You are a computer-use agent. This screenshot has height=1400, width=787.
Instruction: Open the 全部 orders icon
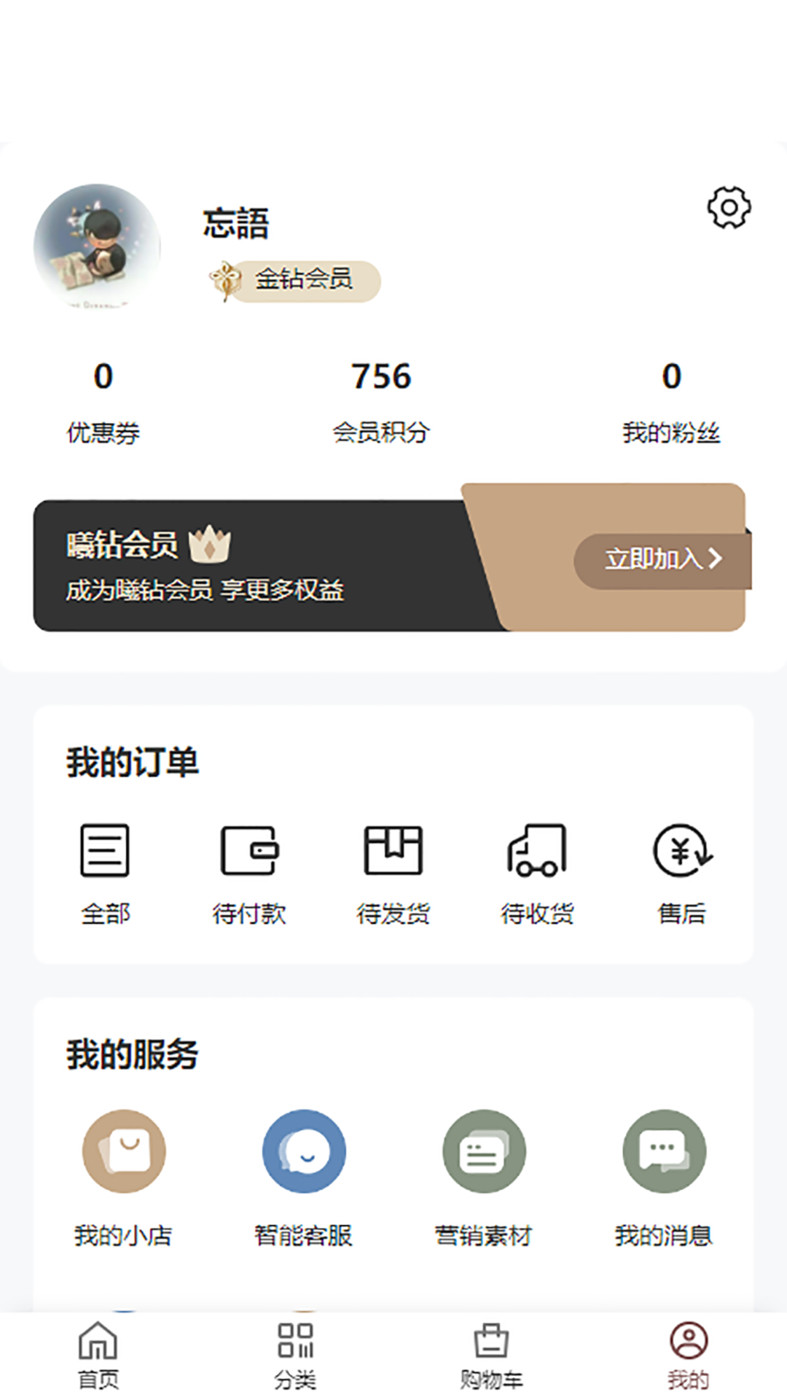click(105, 850)
